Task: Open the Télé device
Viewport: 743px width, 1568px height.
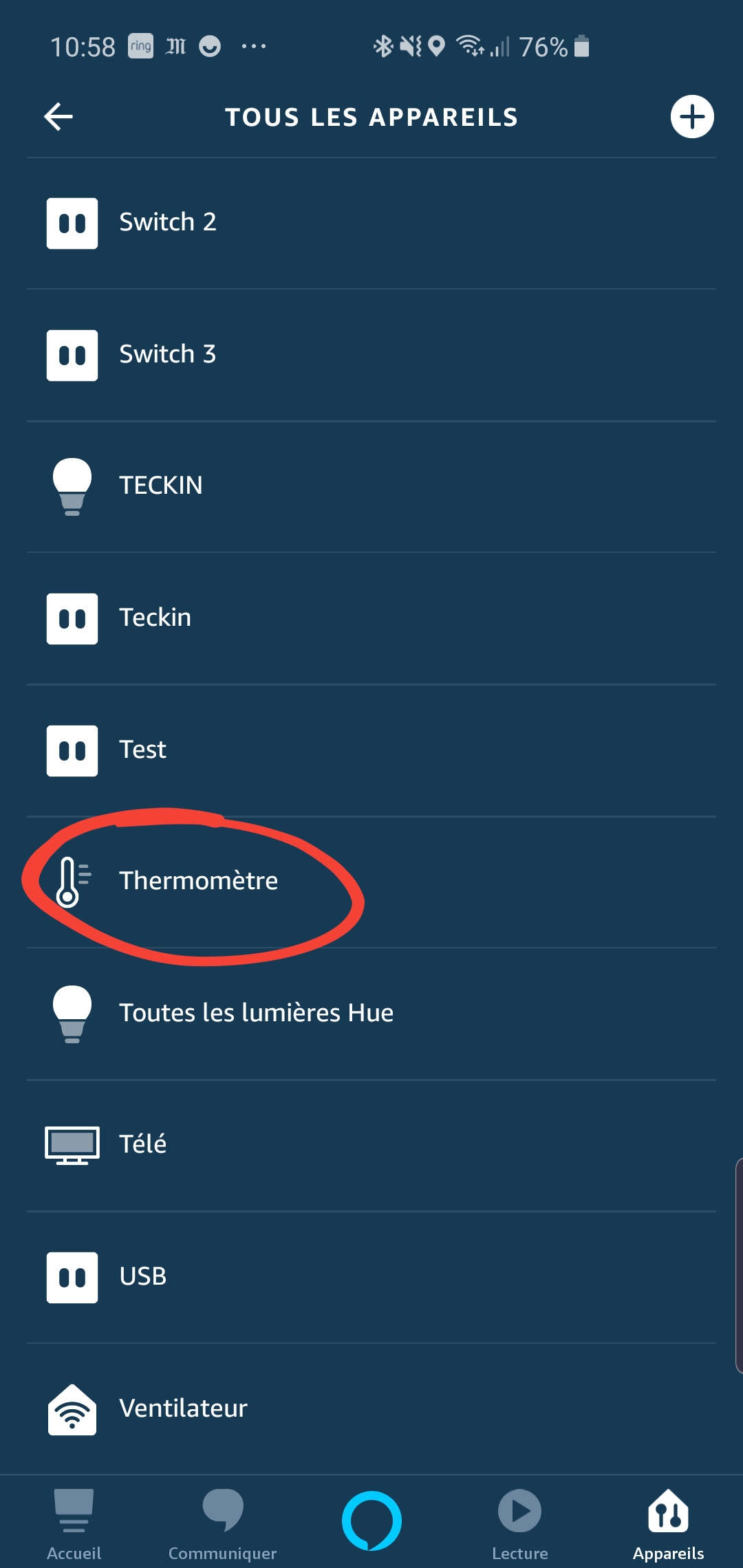Action: point(371,1146)
